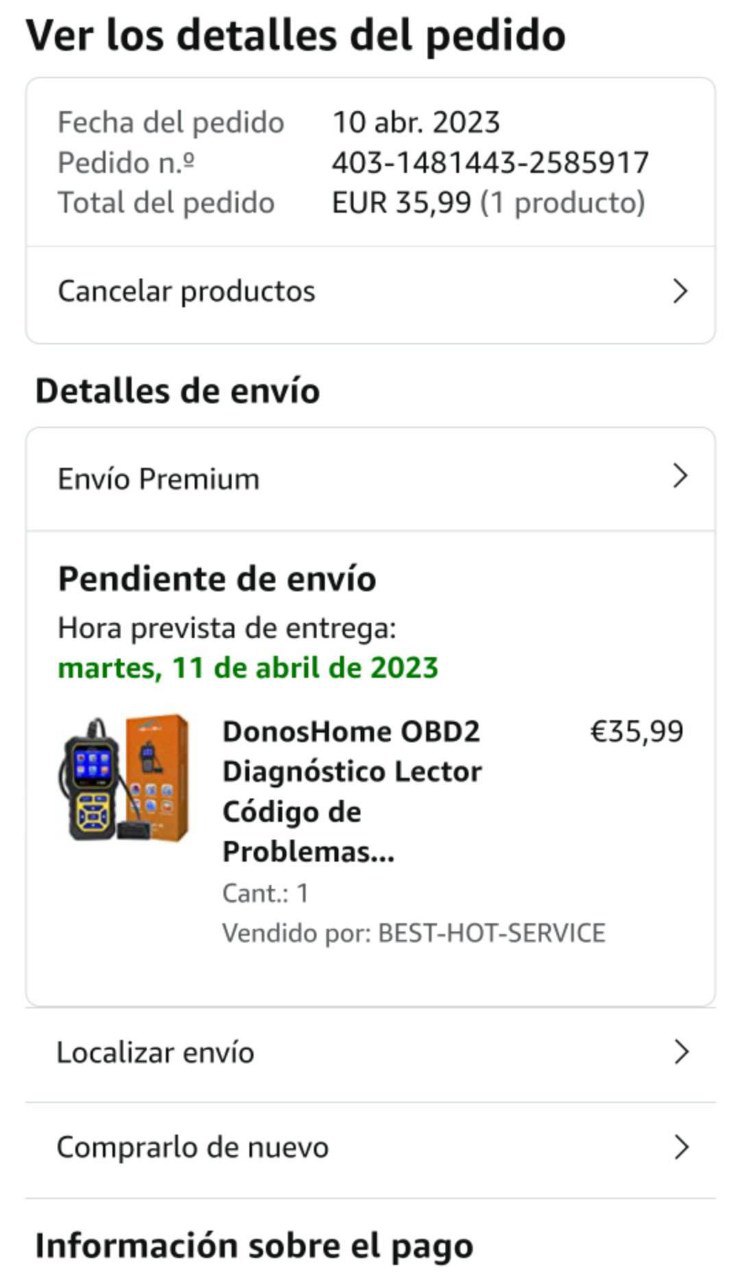Open Envío Premium shipping details
Viewport: 740px width, 1280px height.
pyautogui.click(x=370, y=478)
